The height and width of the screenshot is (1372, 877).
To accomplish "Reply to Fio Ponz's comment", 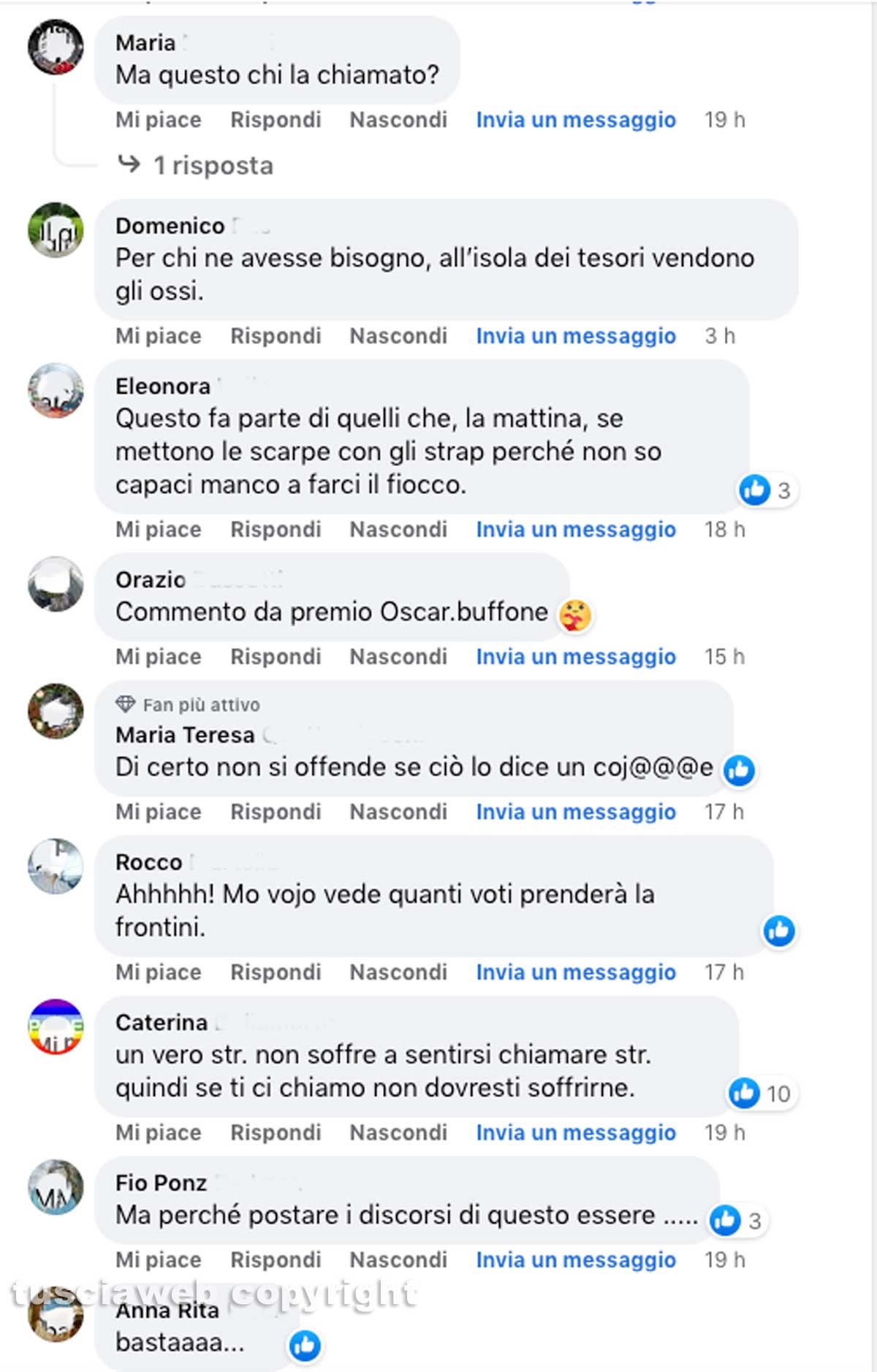I will (276, 1259).
